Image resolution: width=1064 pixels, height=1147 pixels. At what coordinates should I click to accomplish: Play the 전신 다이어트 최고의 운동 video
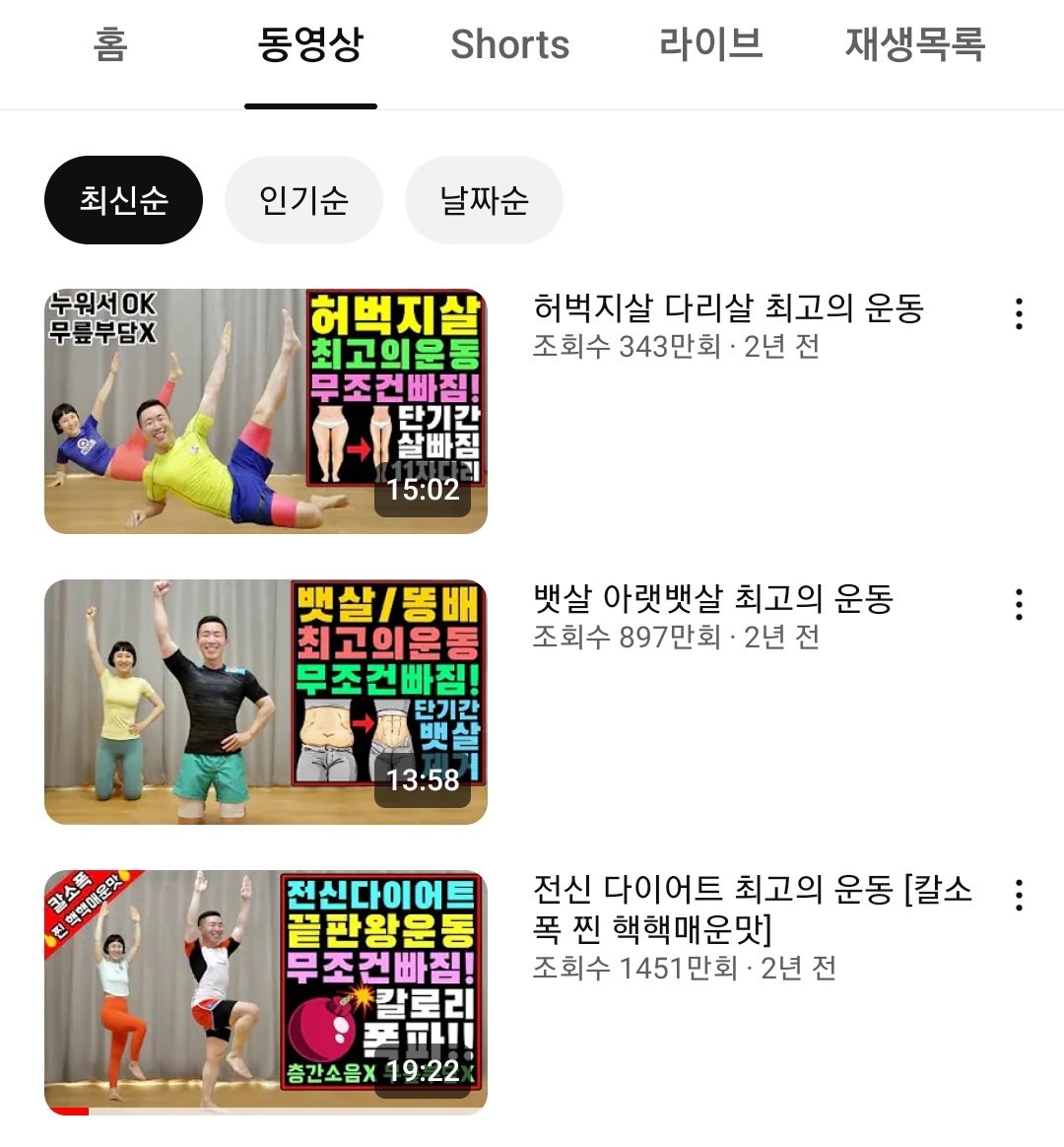pos(266,992)
